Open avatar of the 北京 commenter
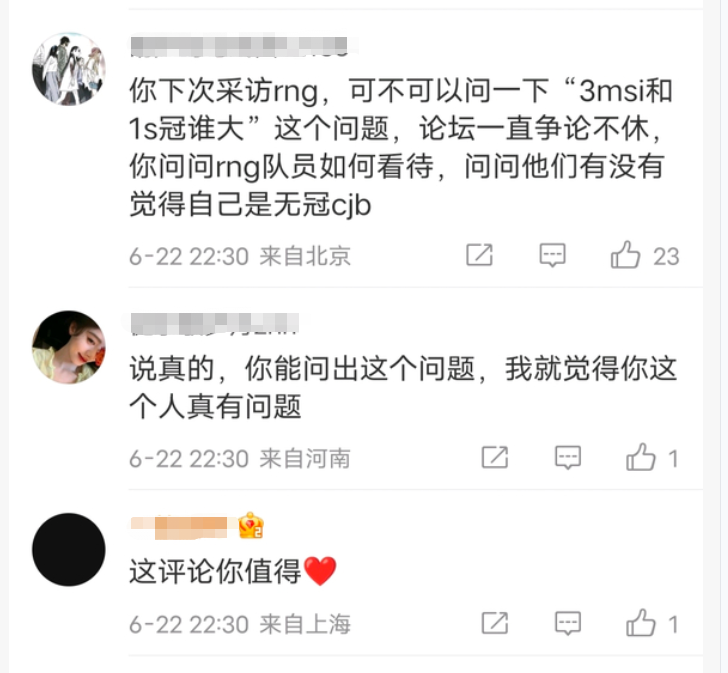 pyautogui.click(x=68, y=69)
